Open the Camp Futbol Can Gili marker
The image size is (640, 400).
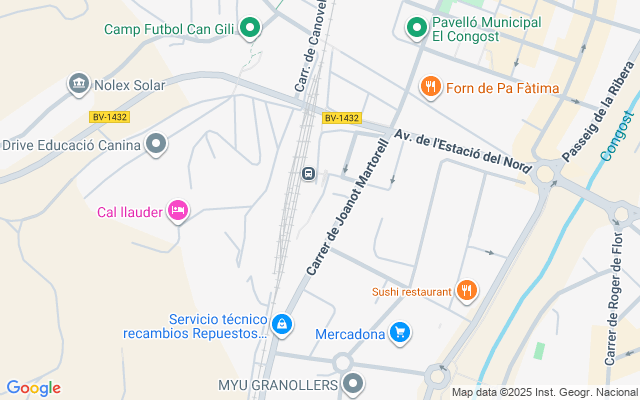(x=250, y=29)
